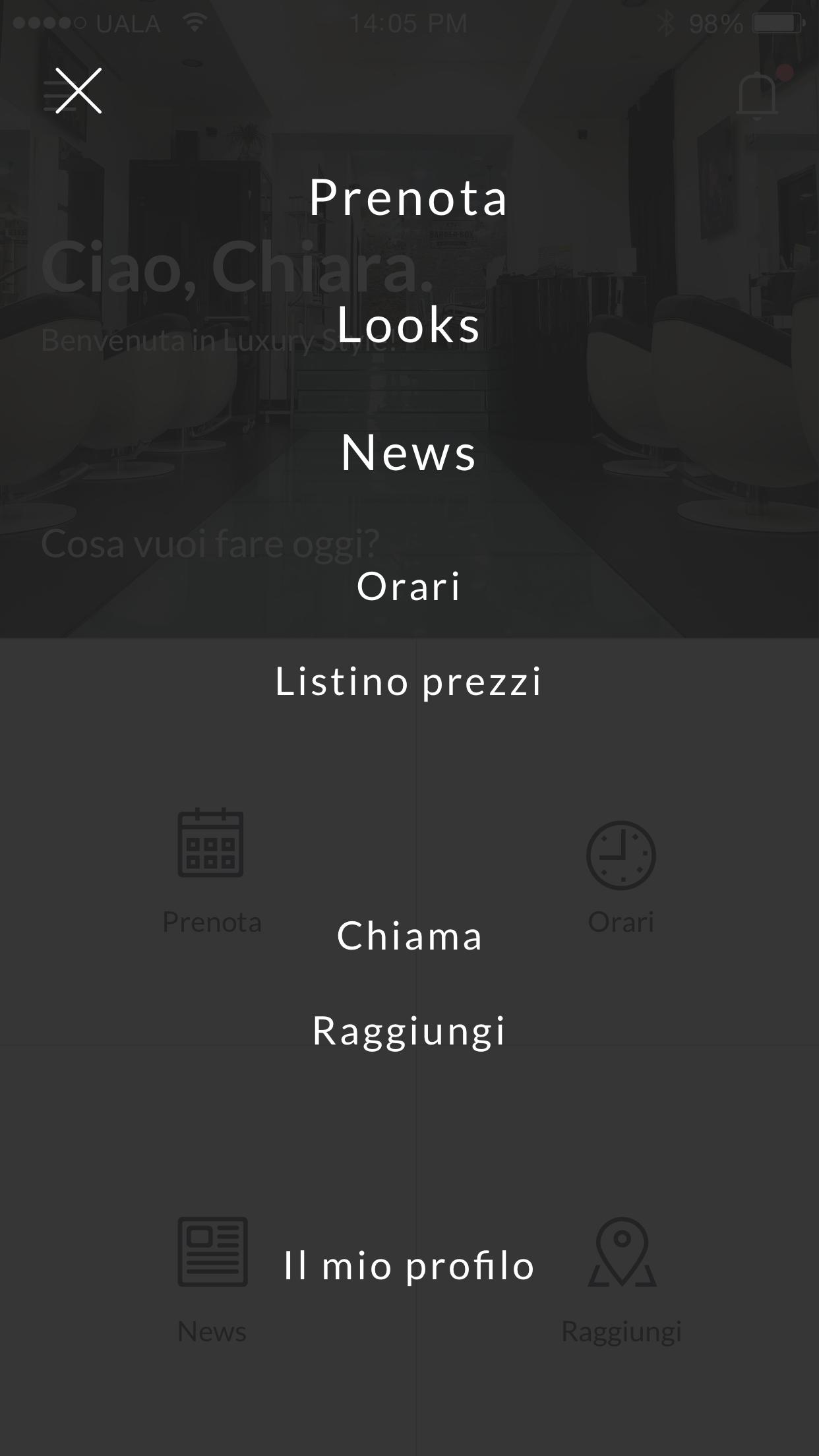Screen dimensions: 819x1456
Task: Open Prenota from the menu
Action: point(409,198)
